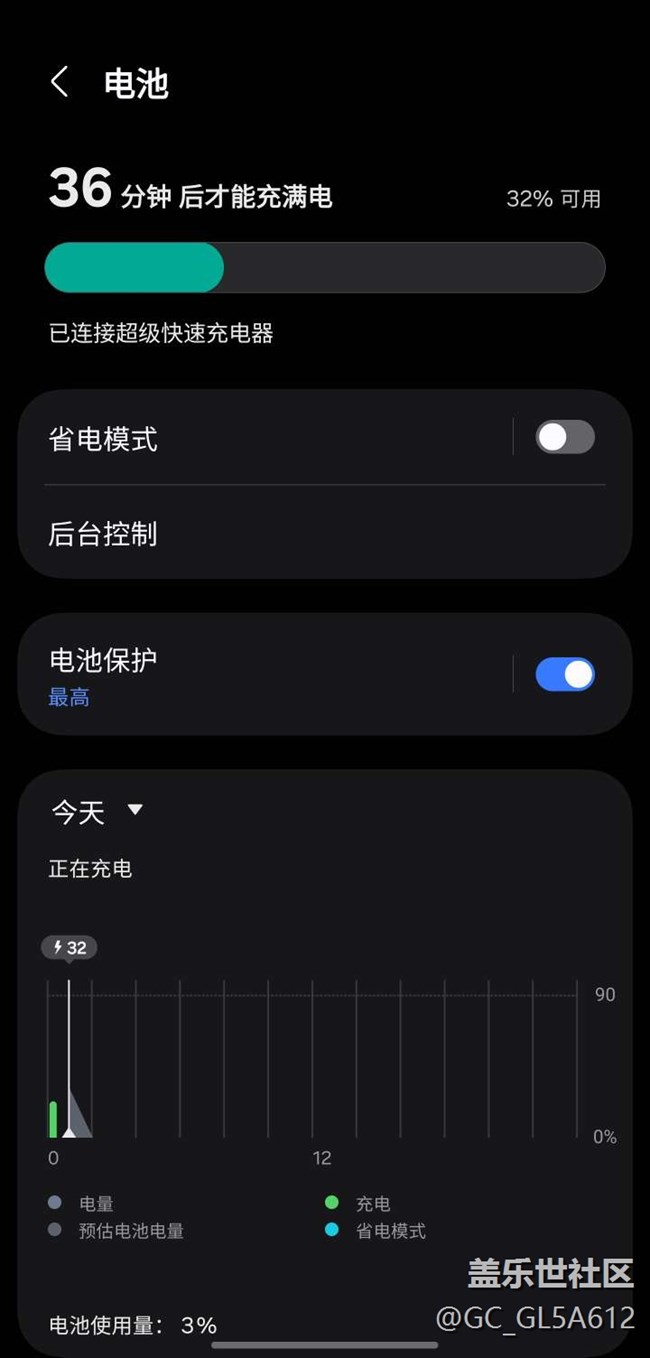Screen dimensions: 650x1358
Task: Turn on the 省电模式 switch
Action: click(565, 437)
